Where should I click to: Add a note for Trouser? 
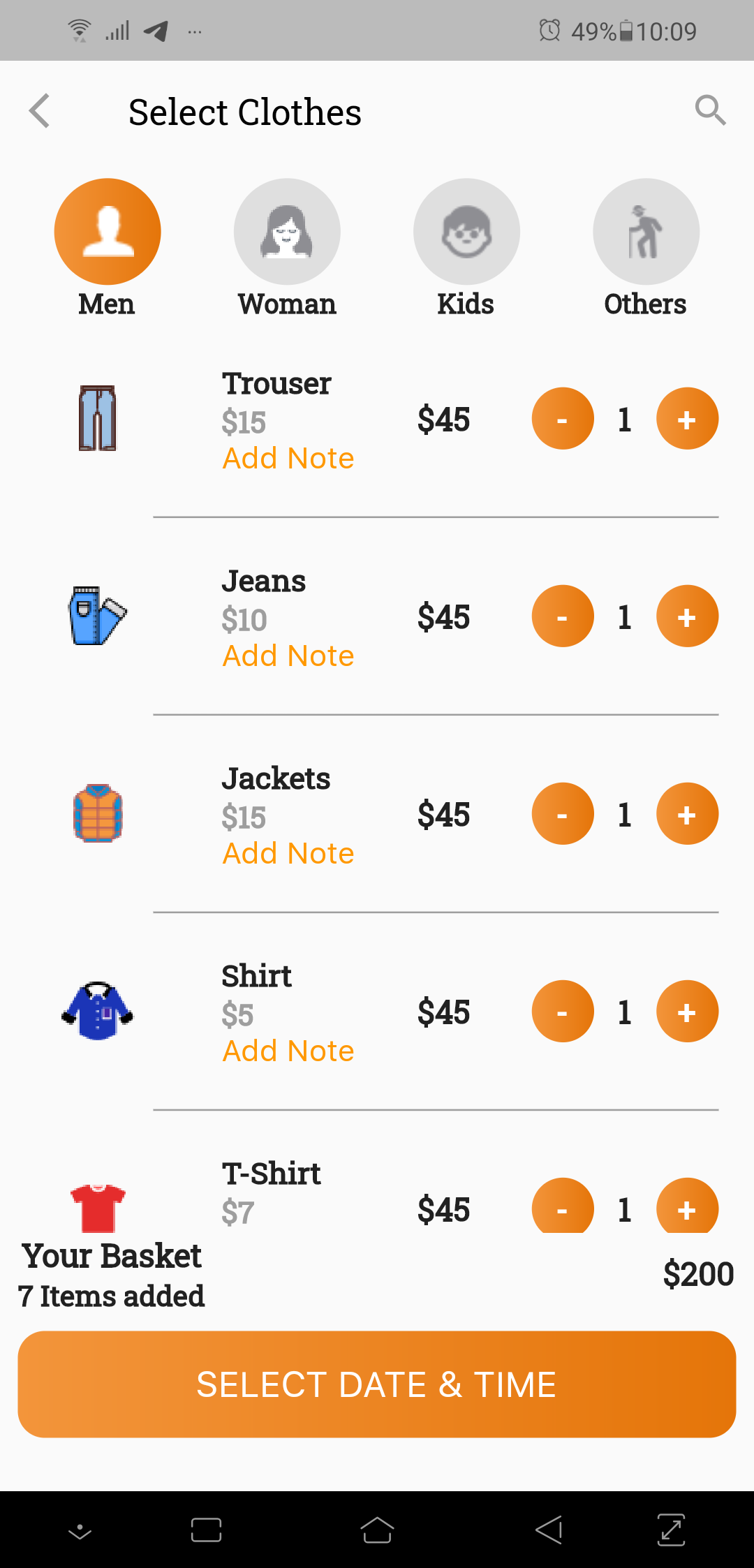point(288,459)
